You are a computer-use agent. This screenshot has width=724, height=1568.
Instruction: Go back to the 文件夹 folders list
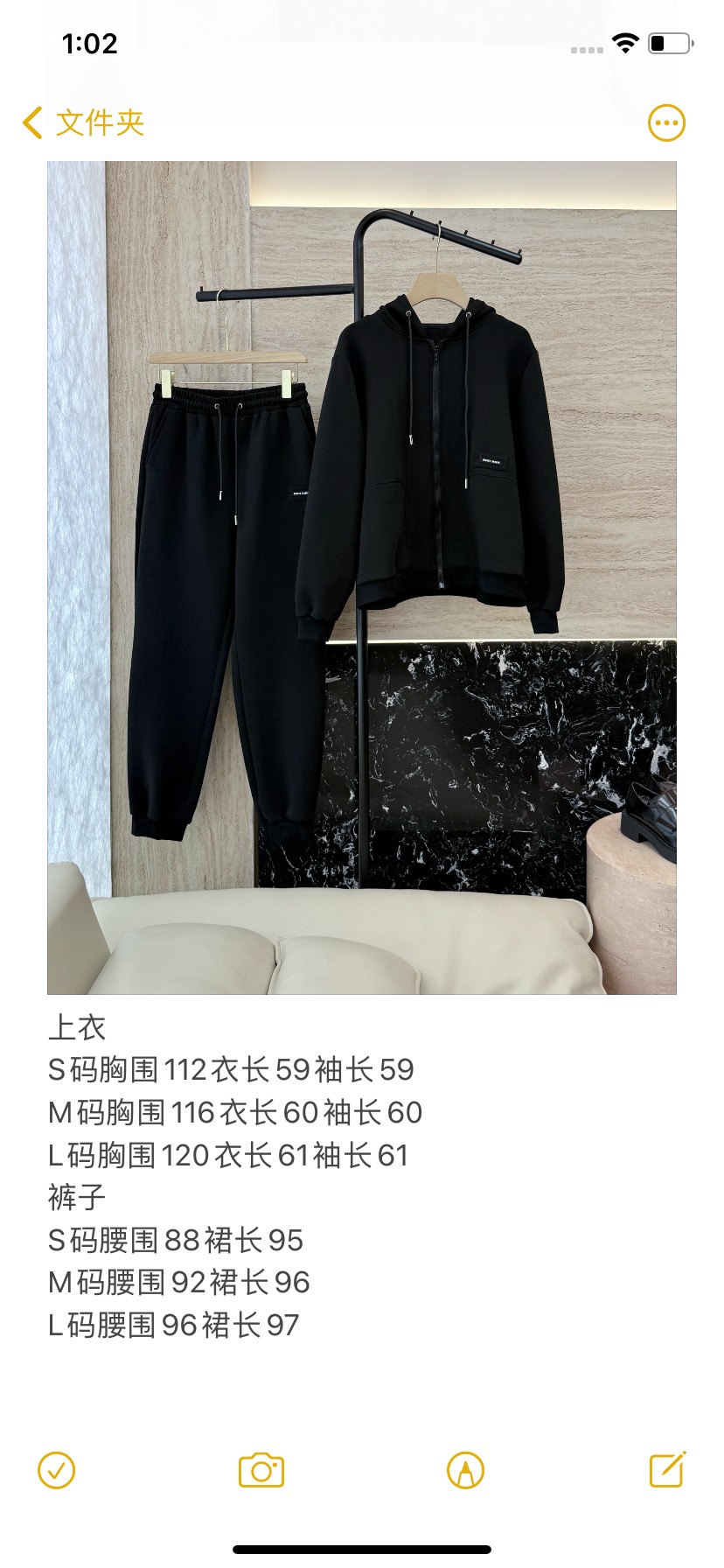(83, 122)
